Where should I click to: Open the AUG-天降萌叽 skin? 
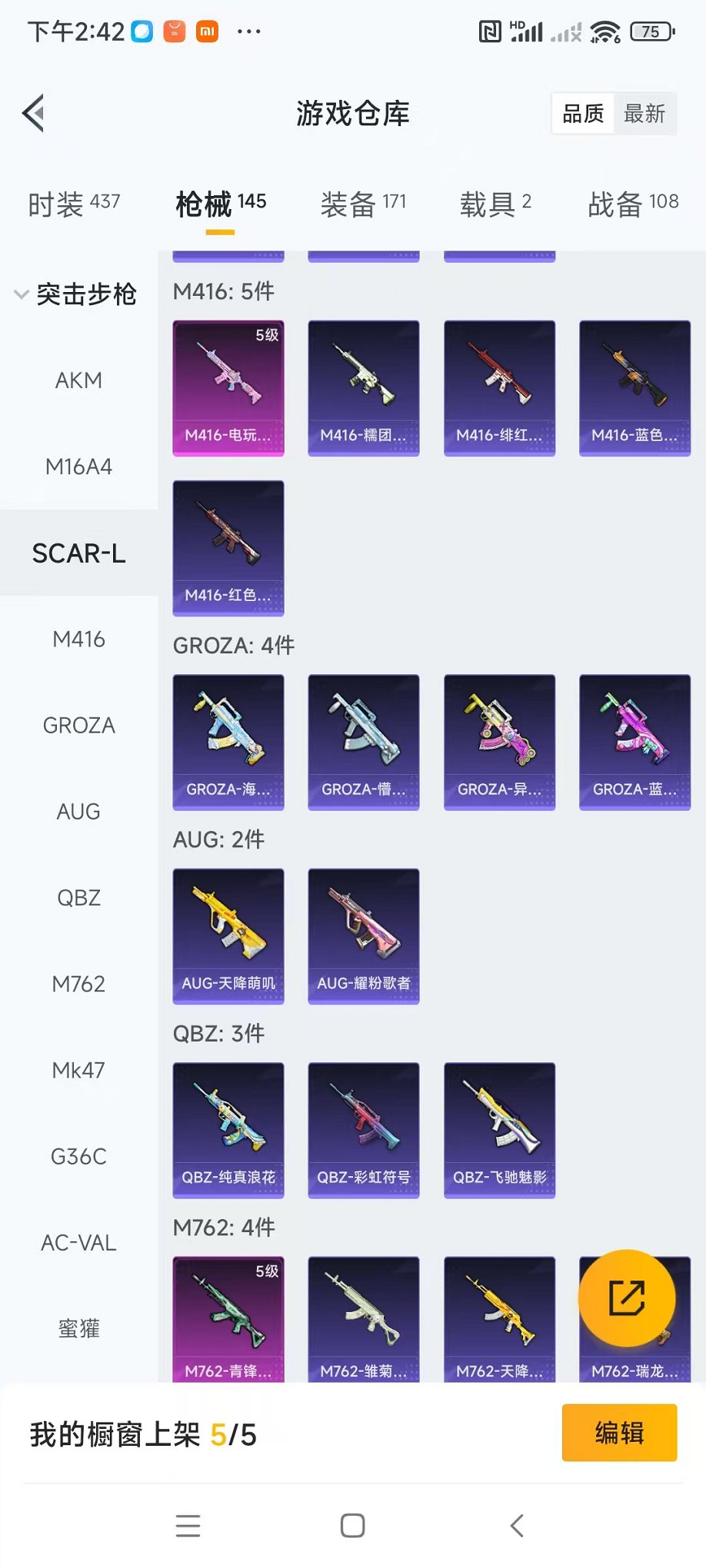228,935
